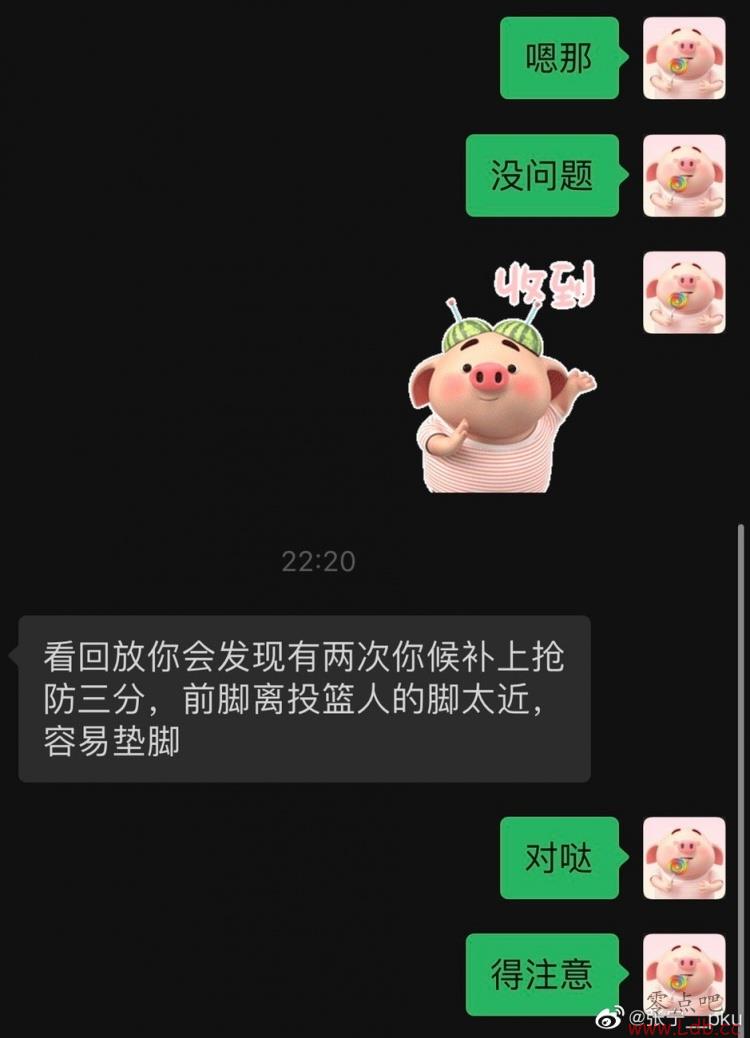The width and height of the screenshot is (750, 1038).
Task: Open the 收到 pig sticker
Action: pos(500,380)
